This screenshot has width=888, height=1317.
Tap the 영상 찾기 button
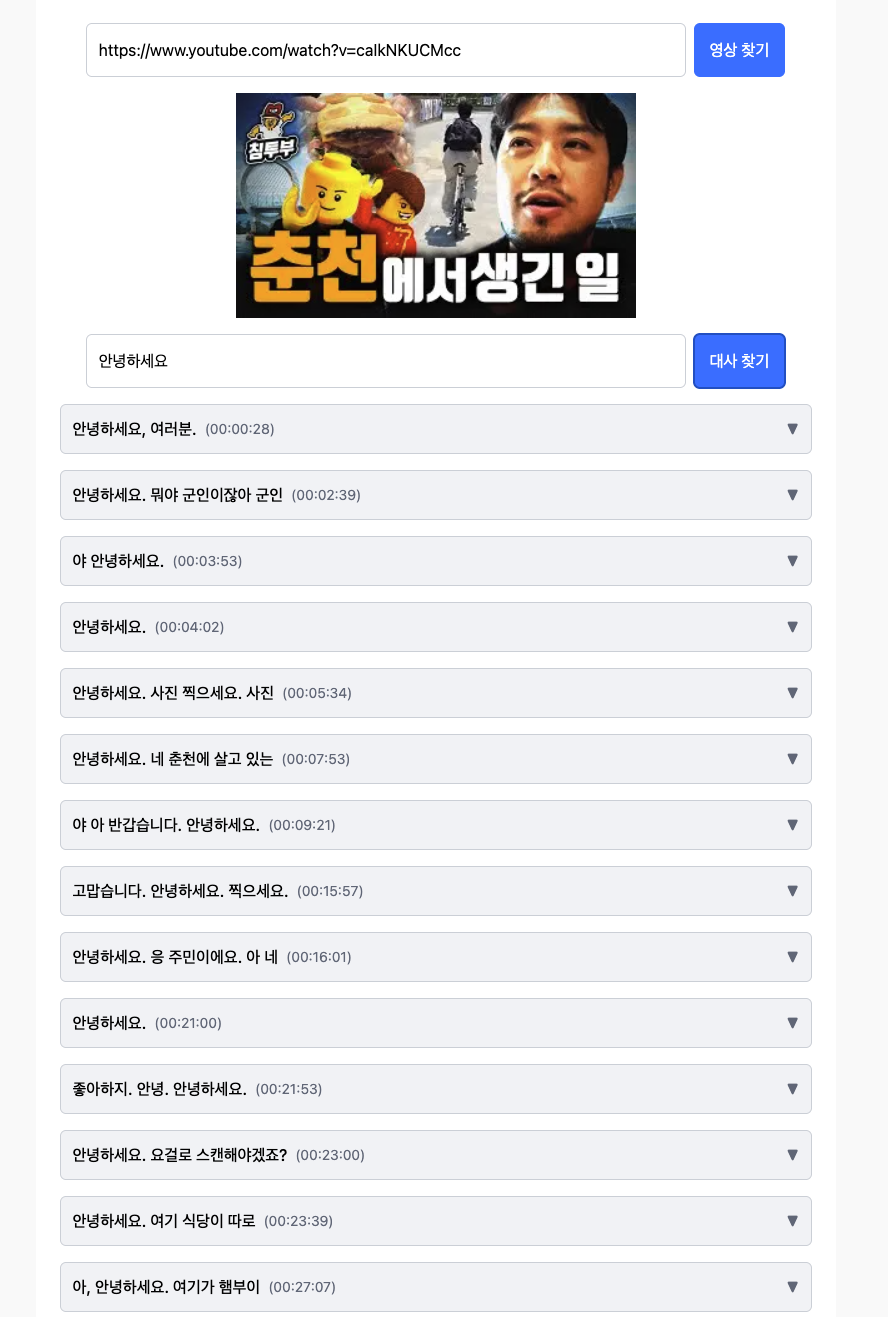coord(739,50)
